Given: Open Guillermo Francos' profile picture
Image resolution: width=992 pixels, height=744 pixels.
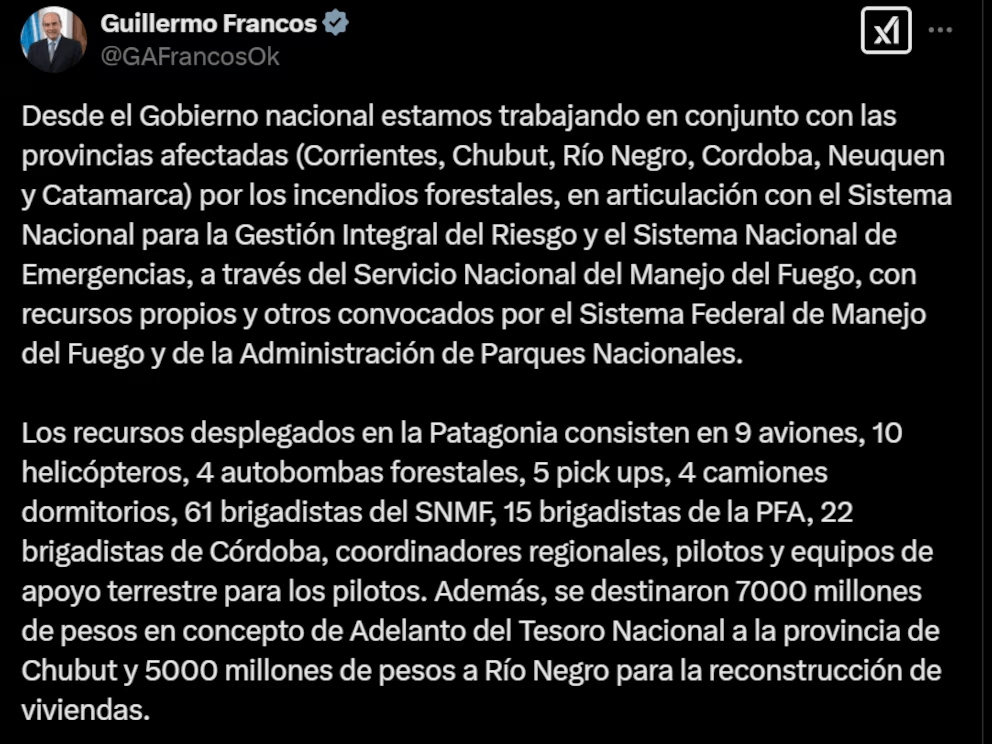Looking at the screenshot, I should tap(55, 38).
